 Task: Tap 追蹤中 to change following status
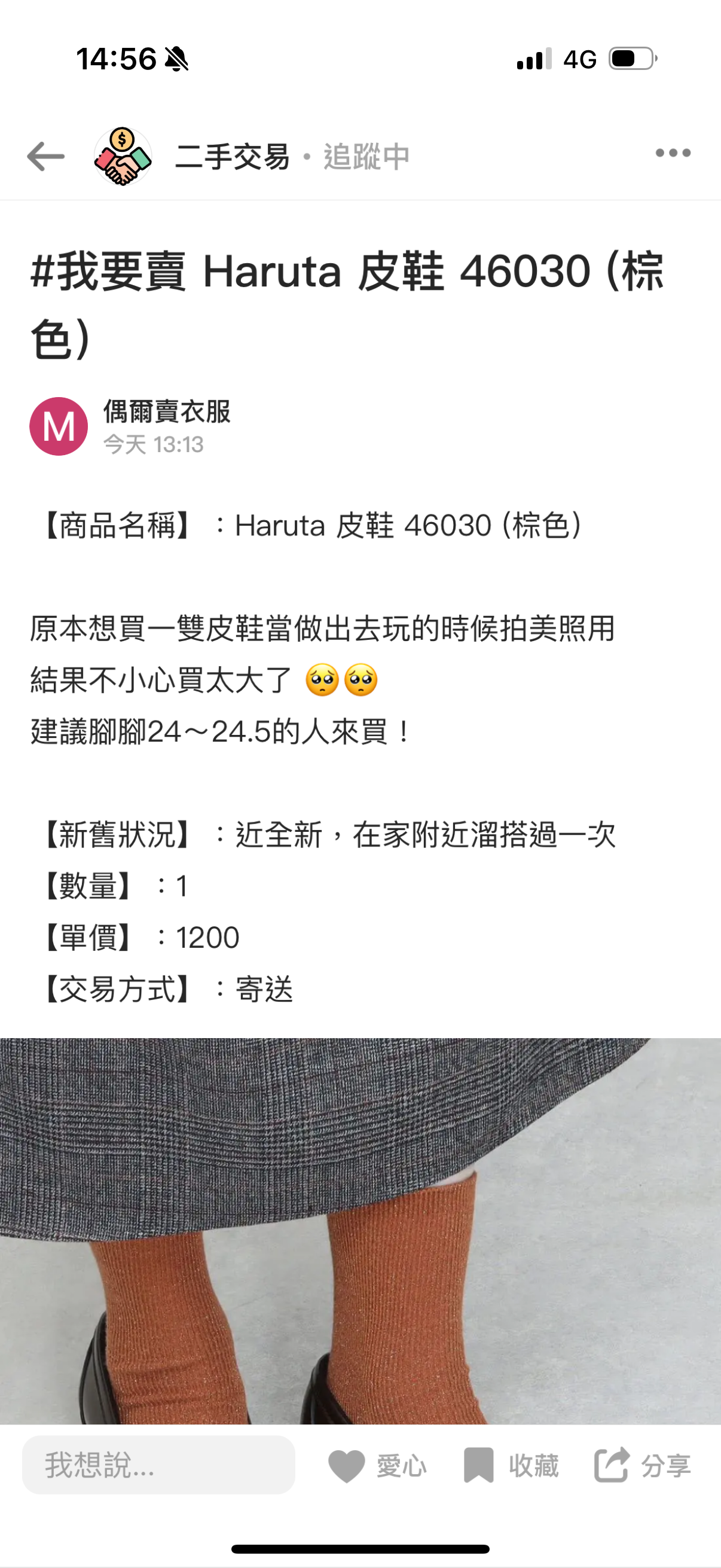(366, 157)
